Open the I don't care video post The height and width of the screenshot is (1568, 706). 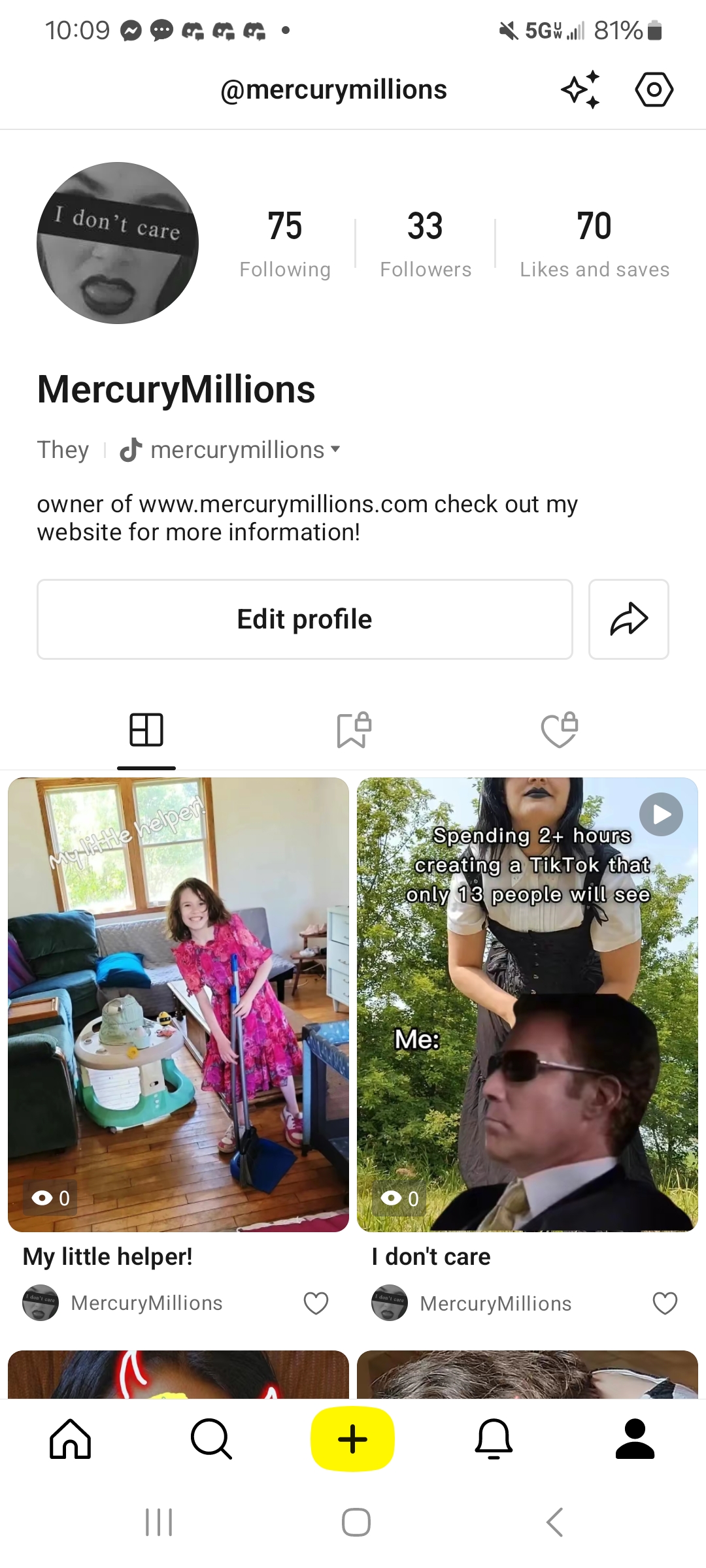pos(528,1004)
